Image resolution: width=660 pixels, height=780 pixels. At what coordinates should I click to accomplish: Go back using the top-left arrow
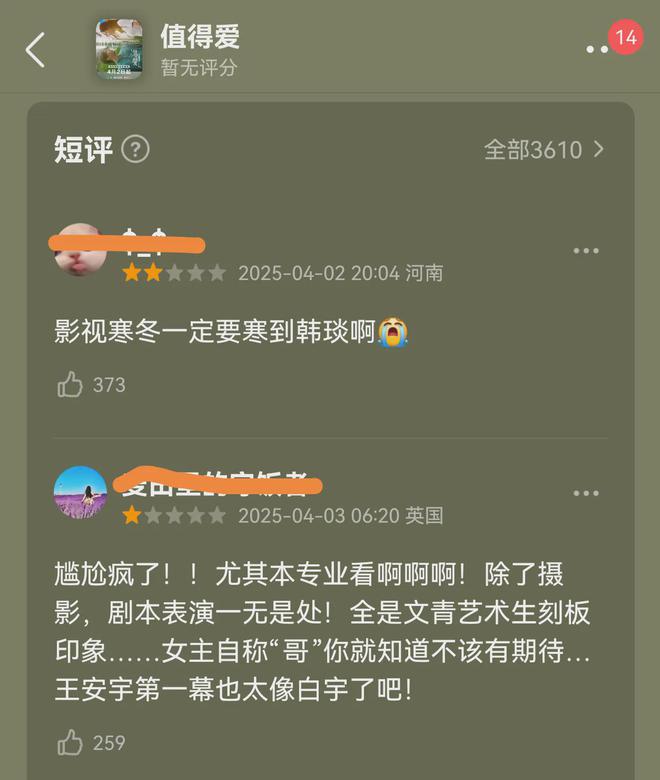(x=36, y=49)
